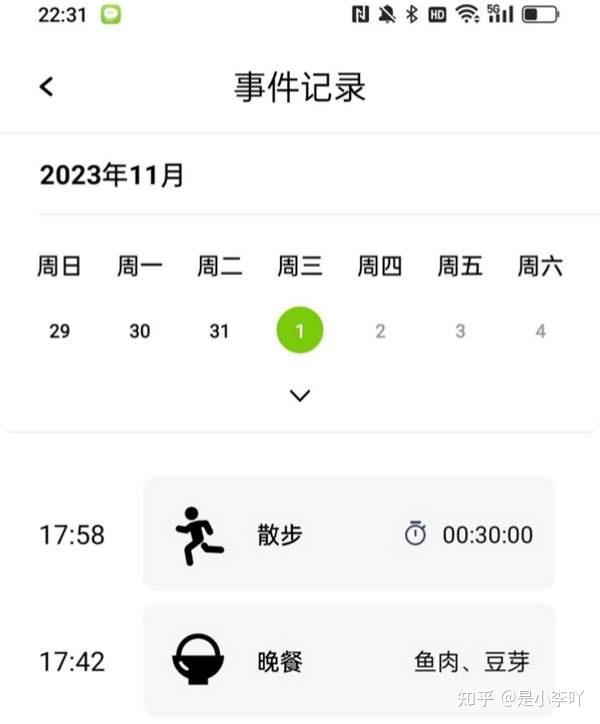The height and width of the screenshot is (724, 600).
Task: Open the 散步 record at 17:58
Action: (x=348, y=534)
